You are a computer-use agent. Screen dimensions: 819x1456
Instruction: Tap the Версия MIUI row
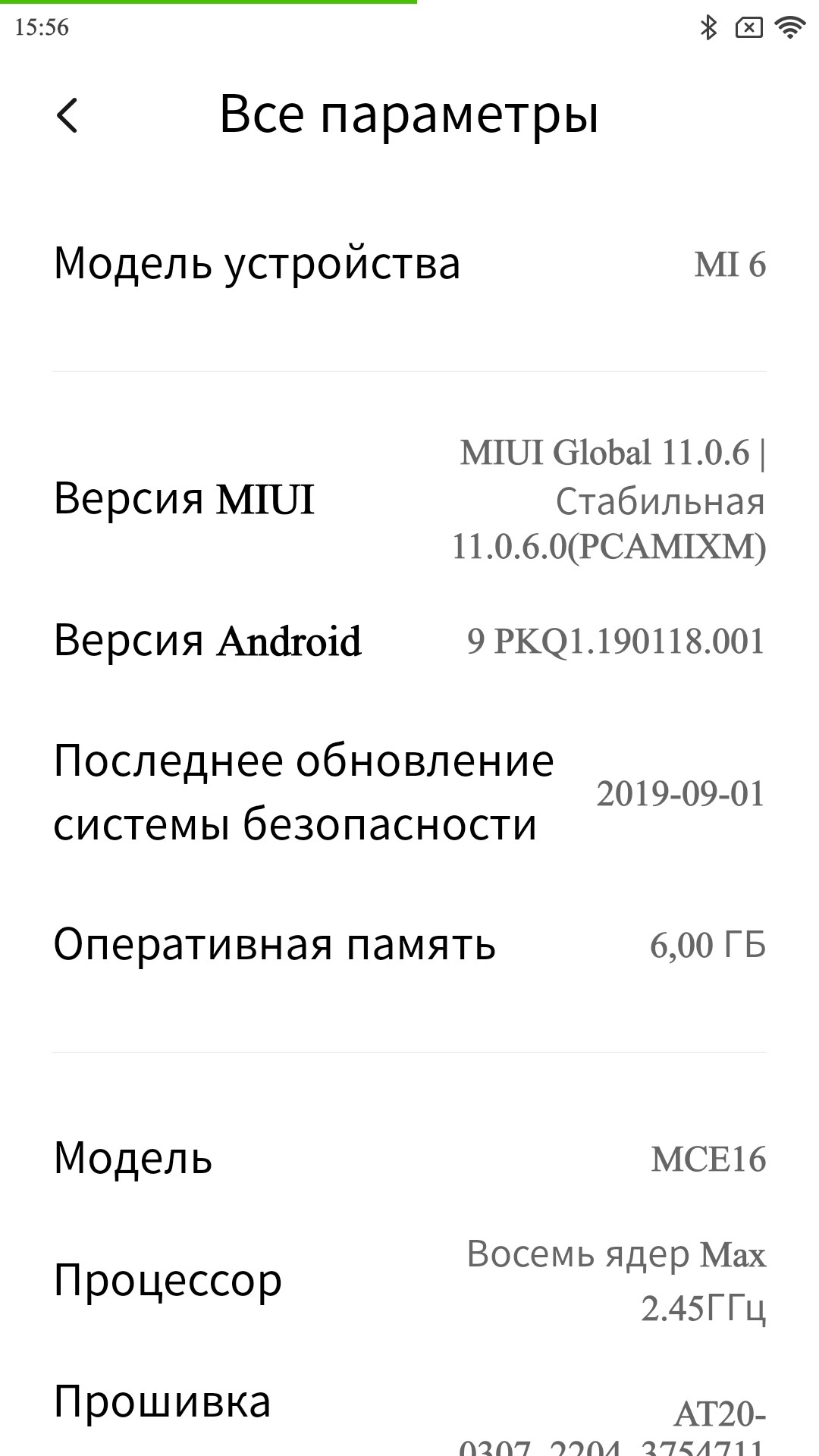coord(409,499)
